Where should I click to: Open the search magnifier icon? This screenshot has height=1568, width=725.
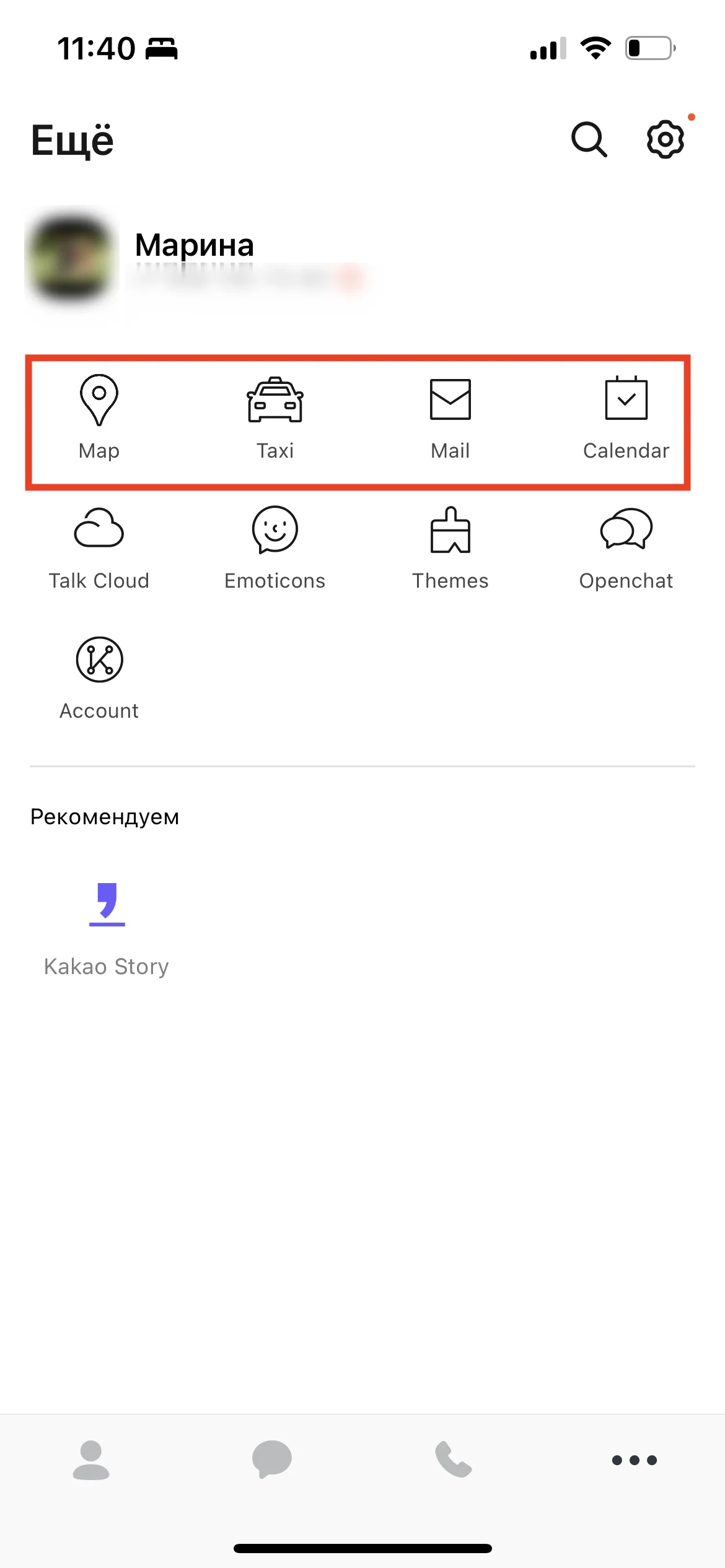tap(589, 139)
